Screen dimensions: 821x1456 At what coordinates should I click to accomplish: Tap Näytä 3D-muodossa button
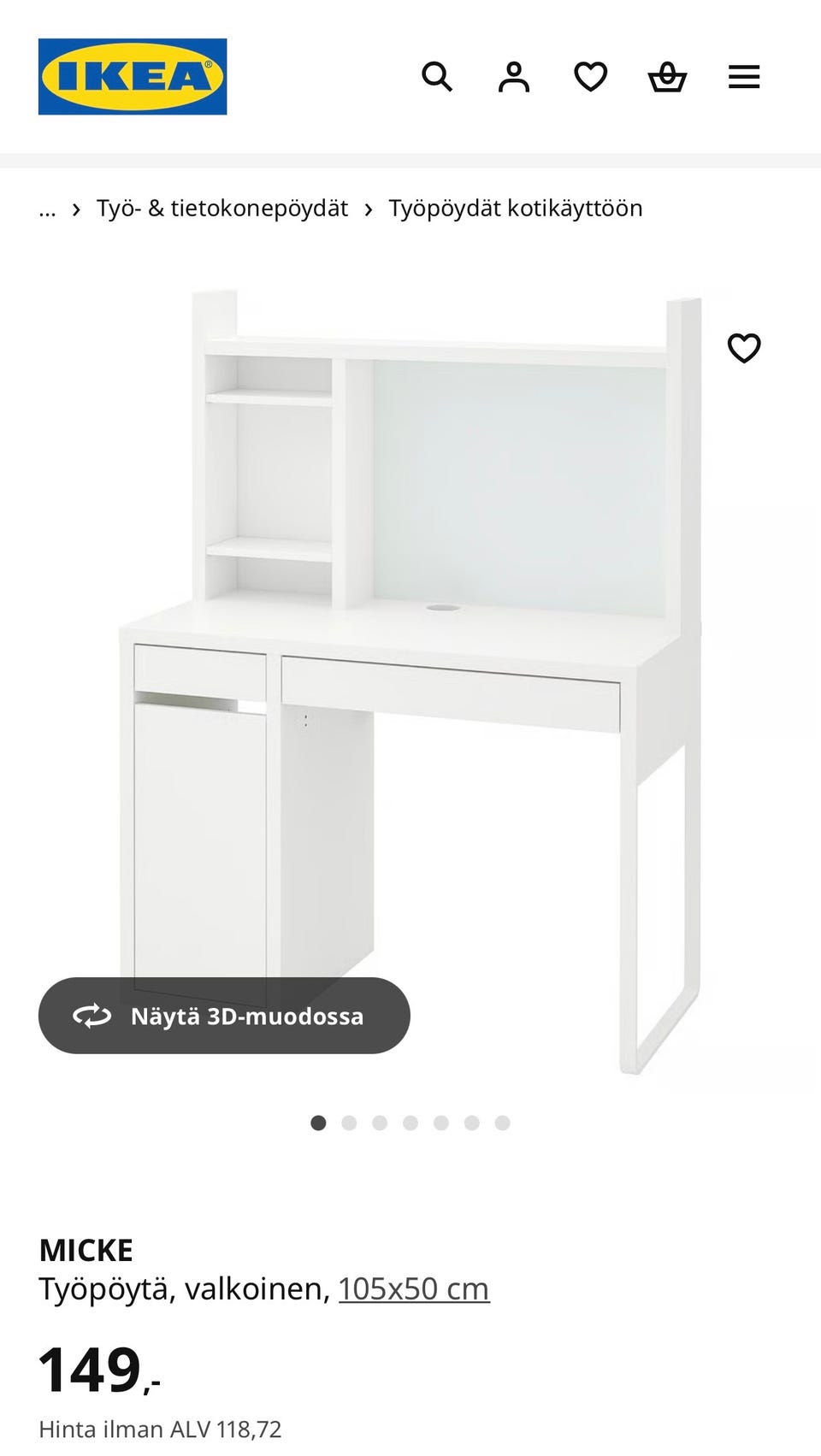(x=224, y=1016)
